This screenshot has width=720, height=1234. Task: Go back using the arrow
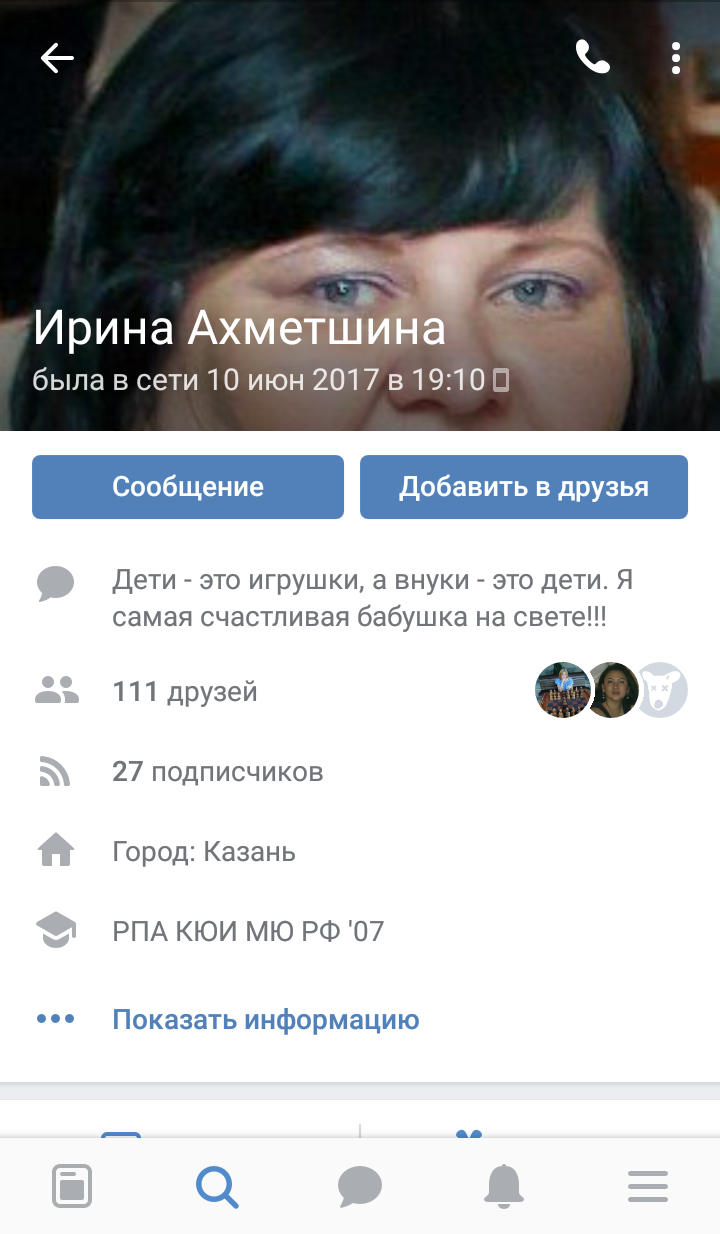[x=57, y=59]
